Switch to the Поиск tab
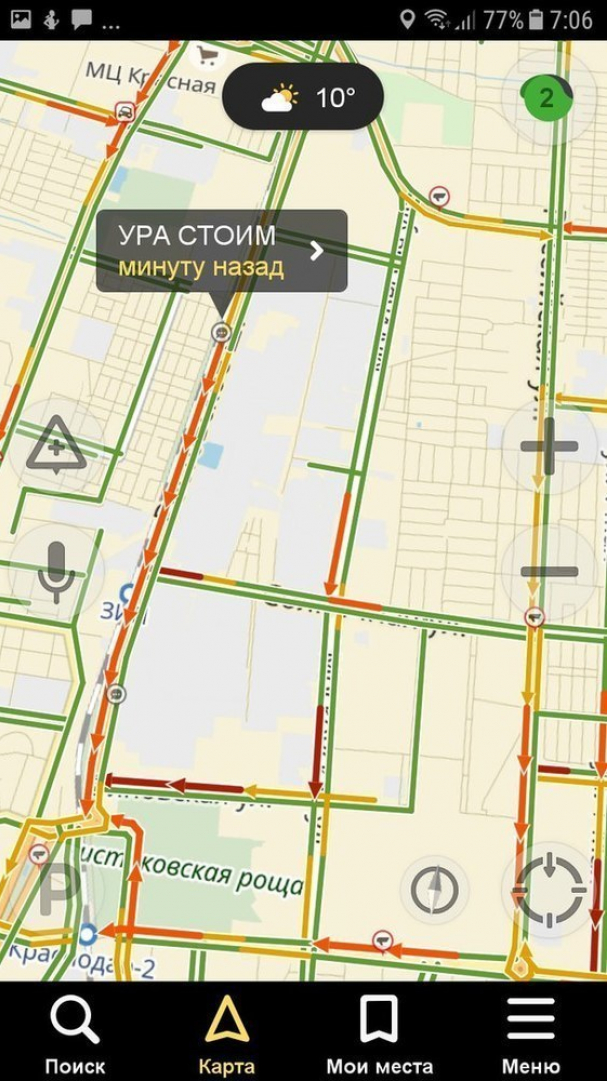The width and height of the screenshot is (607, 1081). click(75, 1032)
